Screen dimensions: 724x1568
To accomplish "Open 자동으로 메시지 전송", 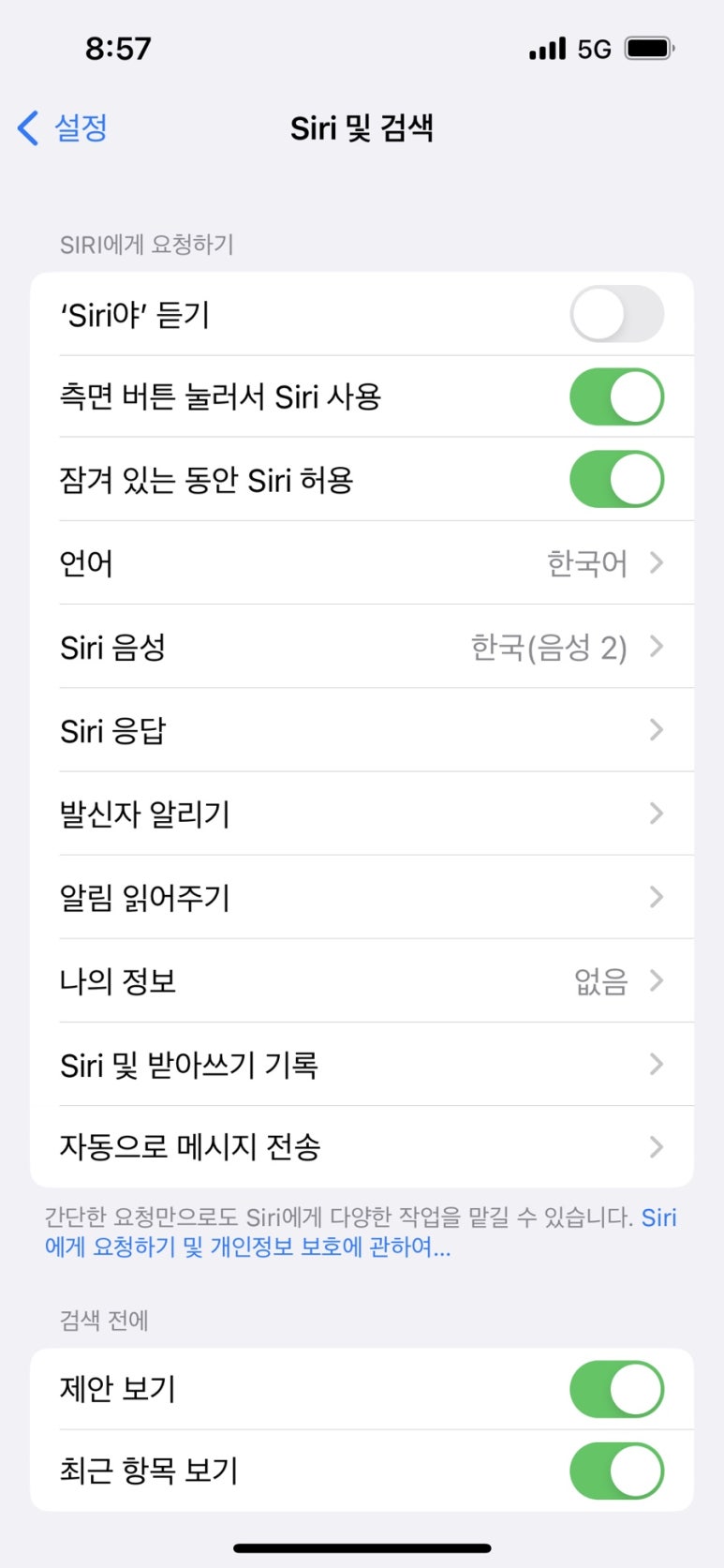I will (362, 1146).
